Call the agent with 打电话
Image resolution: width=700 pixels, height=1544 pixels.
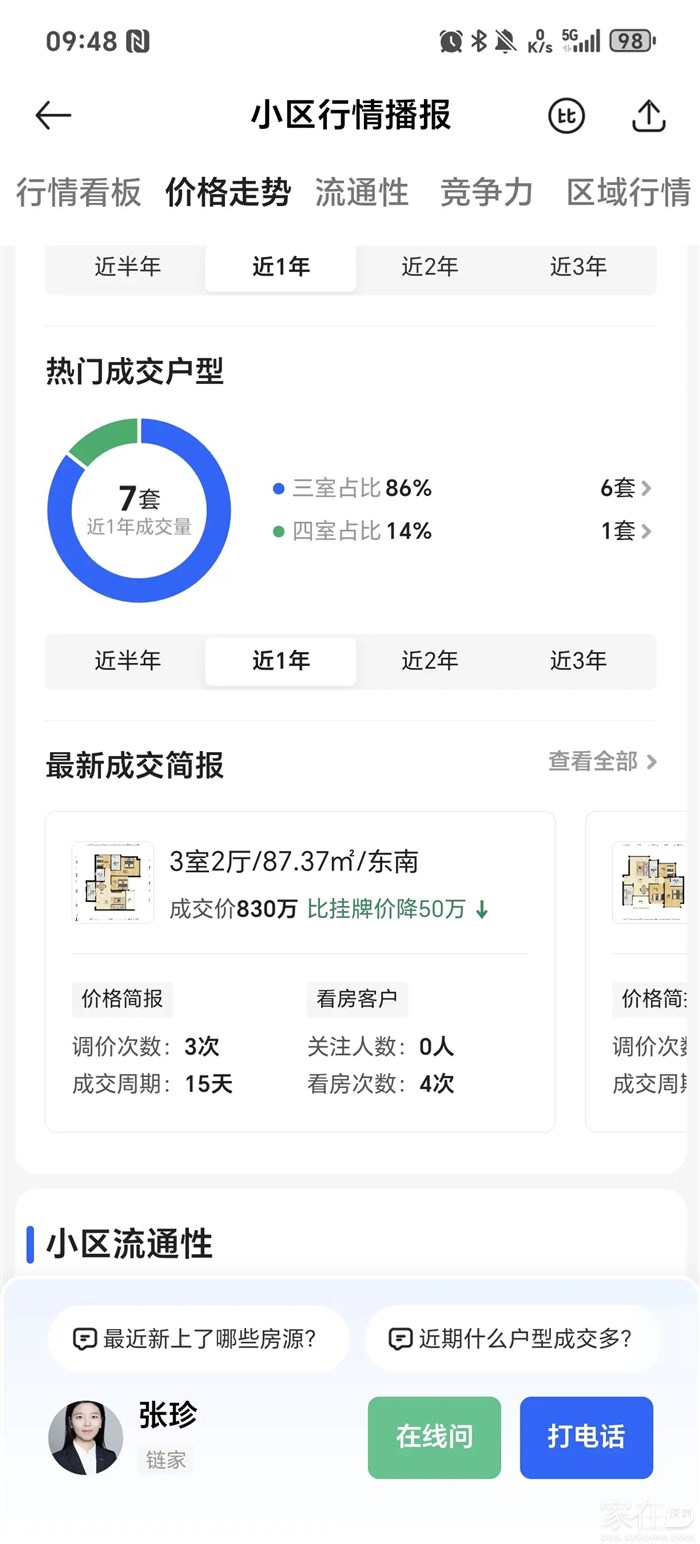[x=586, y=1437]
